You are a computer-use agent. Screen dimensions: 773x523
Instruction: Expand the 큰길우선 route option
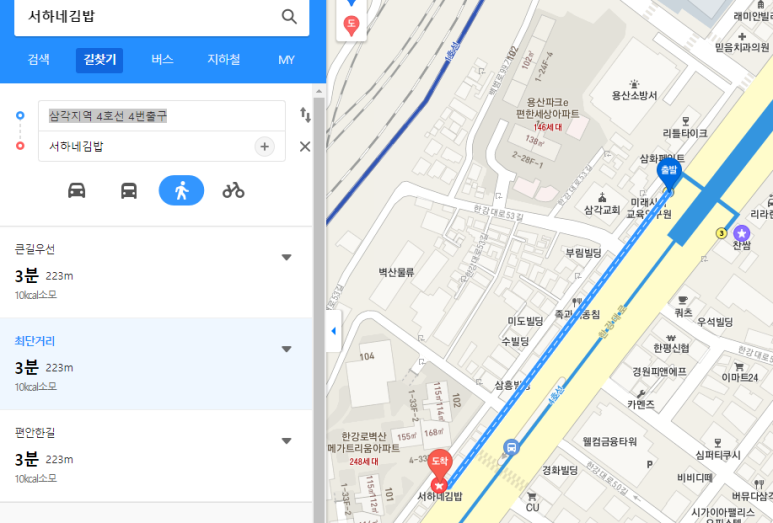(x=286, y=257)
